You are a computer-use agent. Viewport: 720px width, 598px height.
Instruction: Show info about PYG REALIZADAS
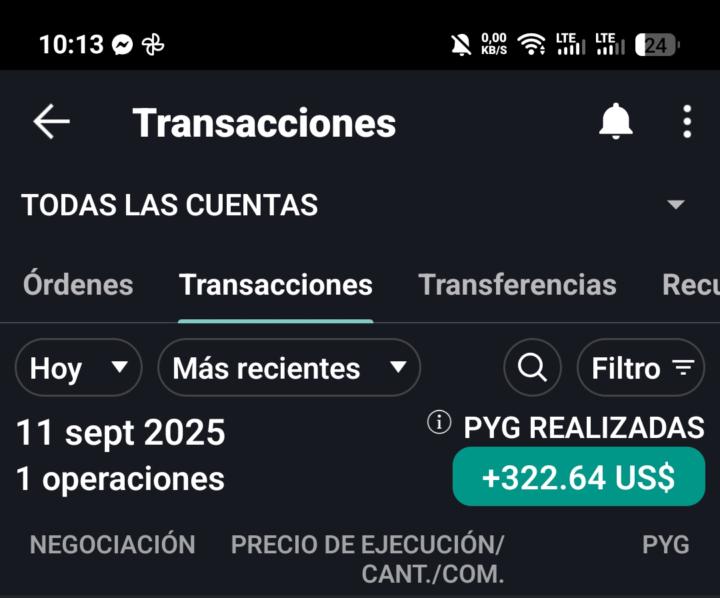(439, 423)
